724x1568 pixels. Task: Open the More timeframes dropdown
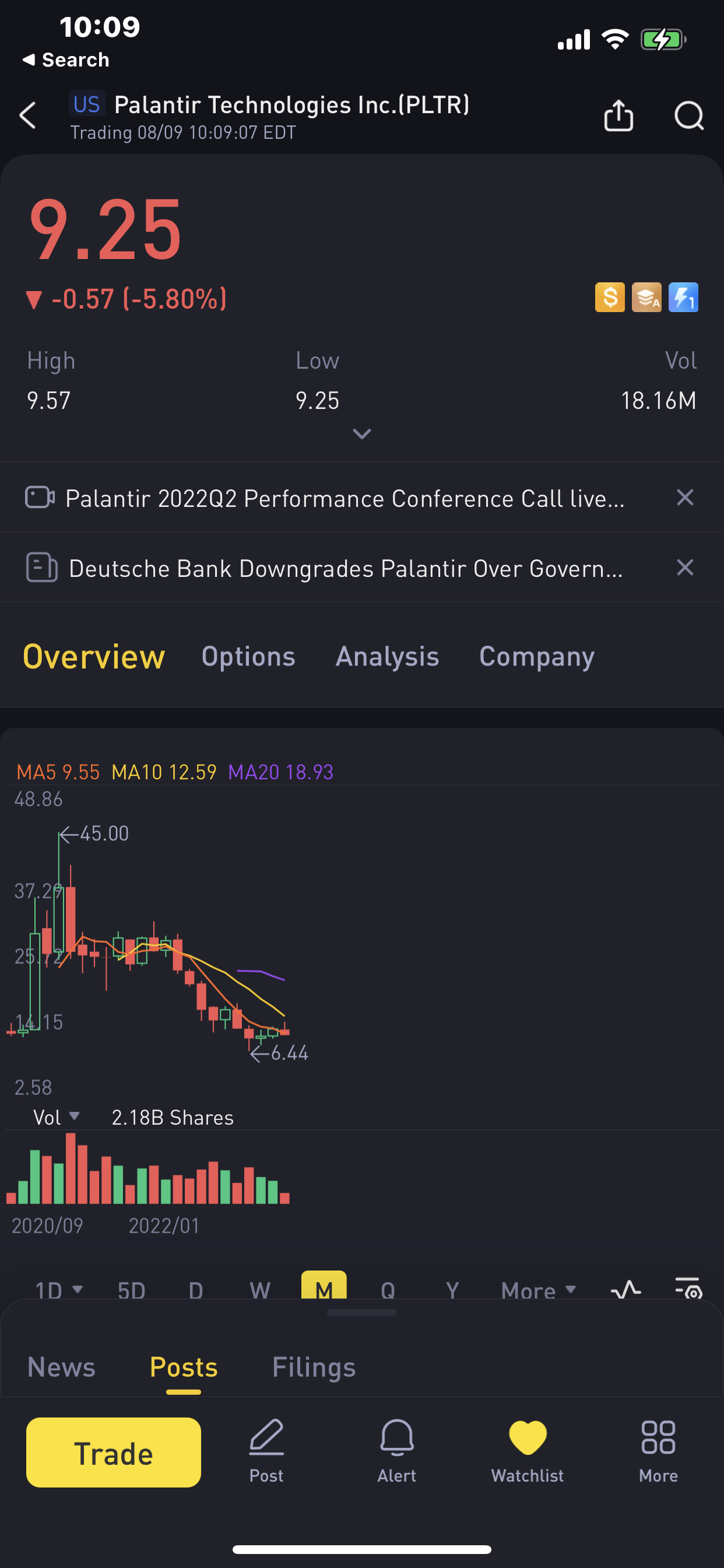[538, 1289]
